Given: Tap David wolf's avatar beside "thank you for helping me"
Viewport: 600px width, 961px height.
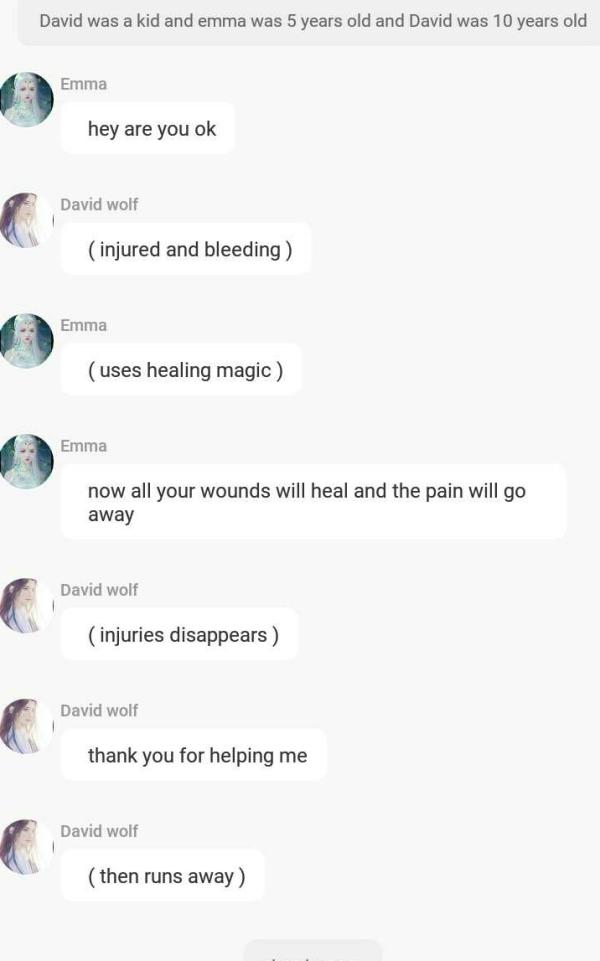Looking at the screenshot, I should [27, 726].
